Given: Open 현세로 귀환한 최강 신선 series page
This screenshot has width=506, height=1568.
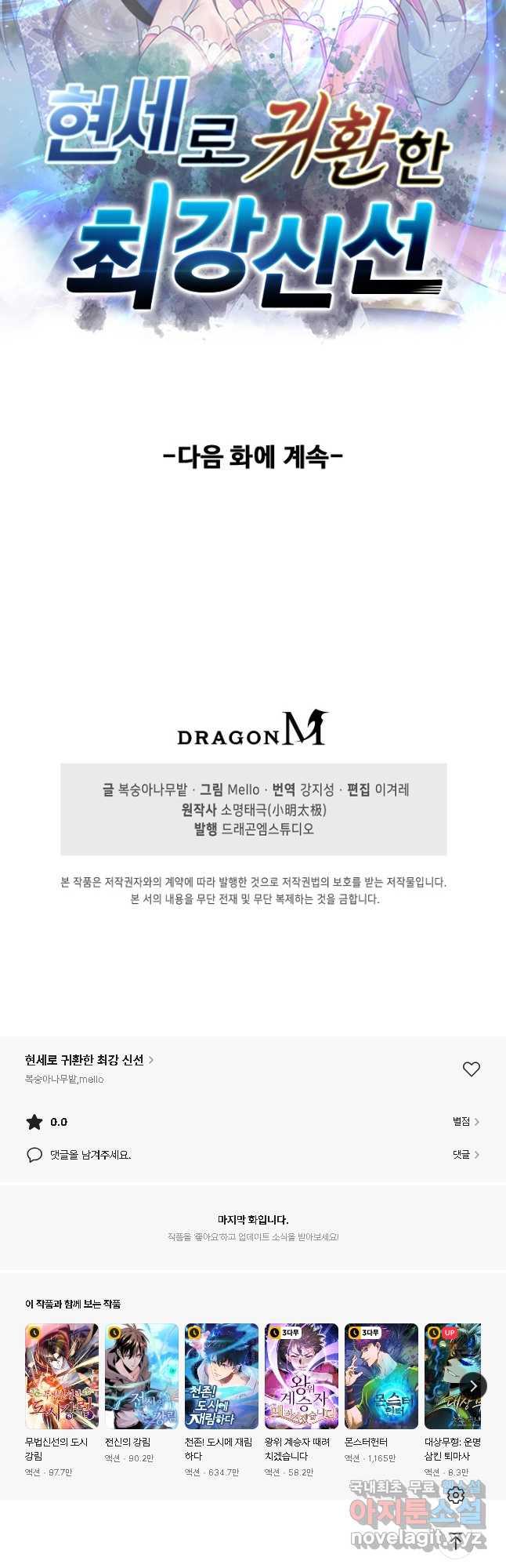Looking at the screenshot, I should pyautogui.click(x=89, y=1060).
